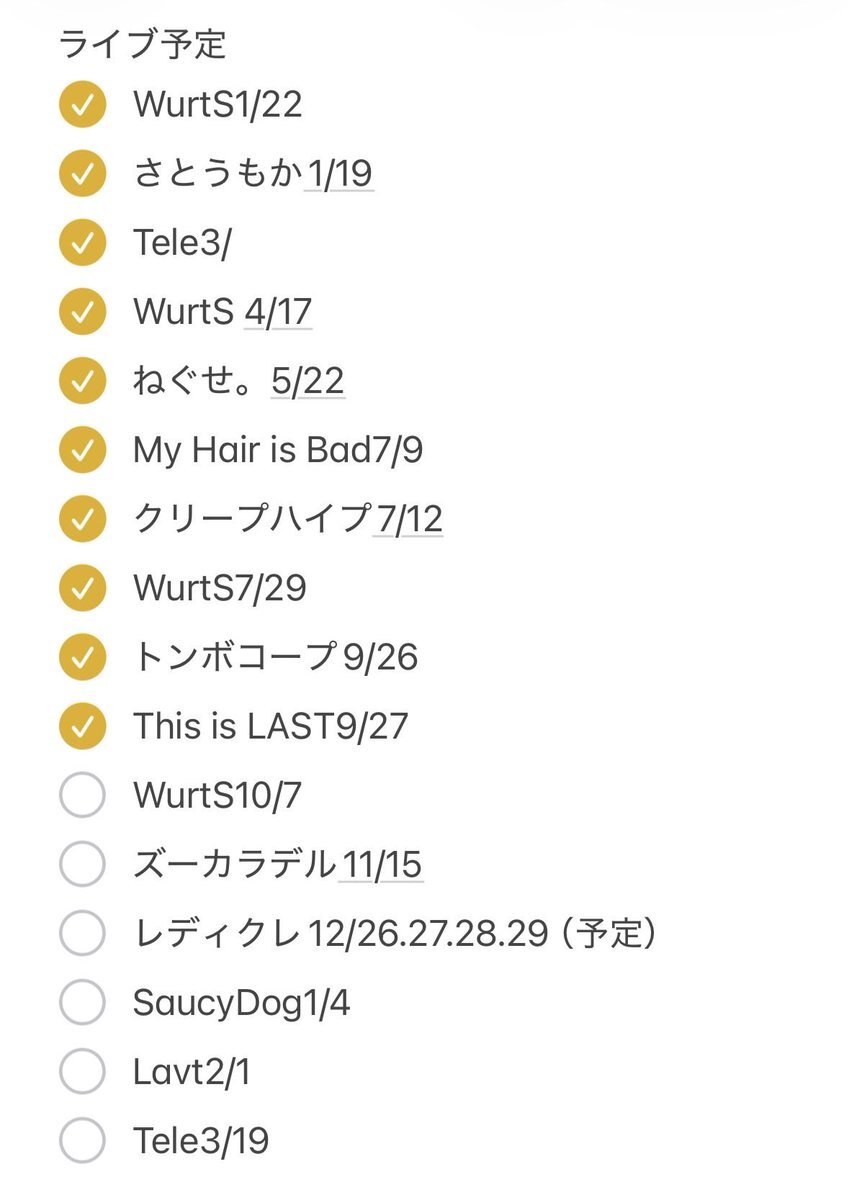Mark SaucyDog1/4 as completed
849x1200 pixels.
tap(82, 1003)
